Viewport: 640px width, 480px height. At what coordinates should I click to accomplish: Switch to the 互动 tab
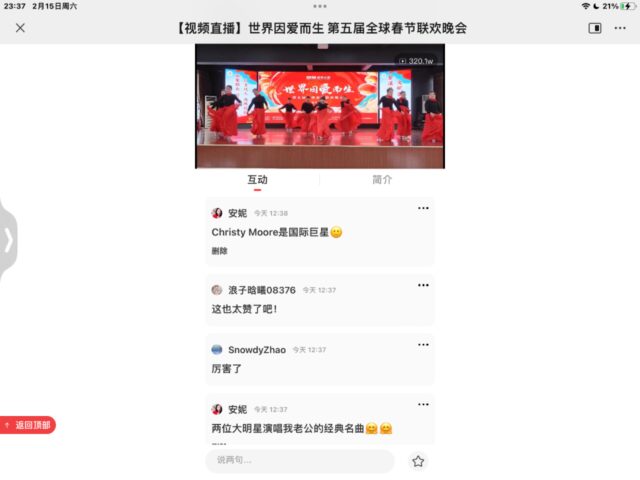258,180
